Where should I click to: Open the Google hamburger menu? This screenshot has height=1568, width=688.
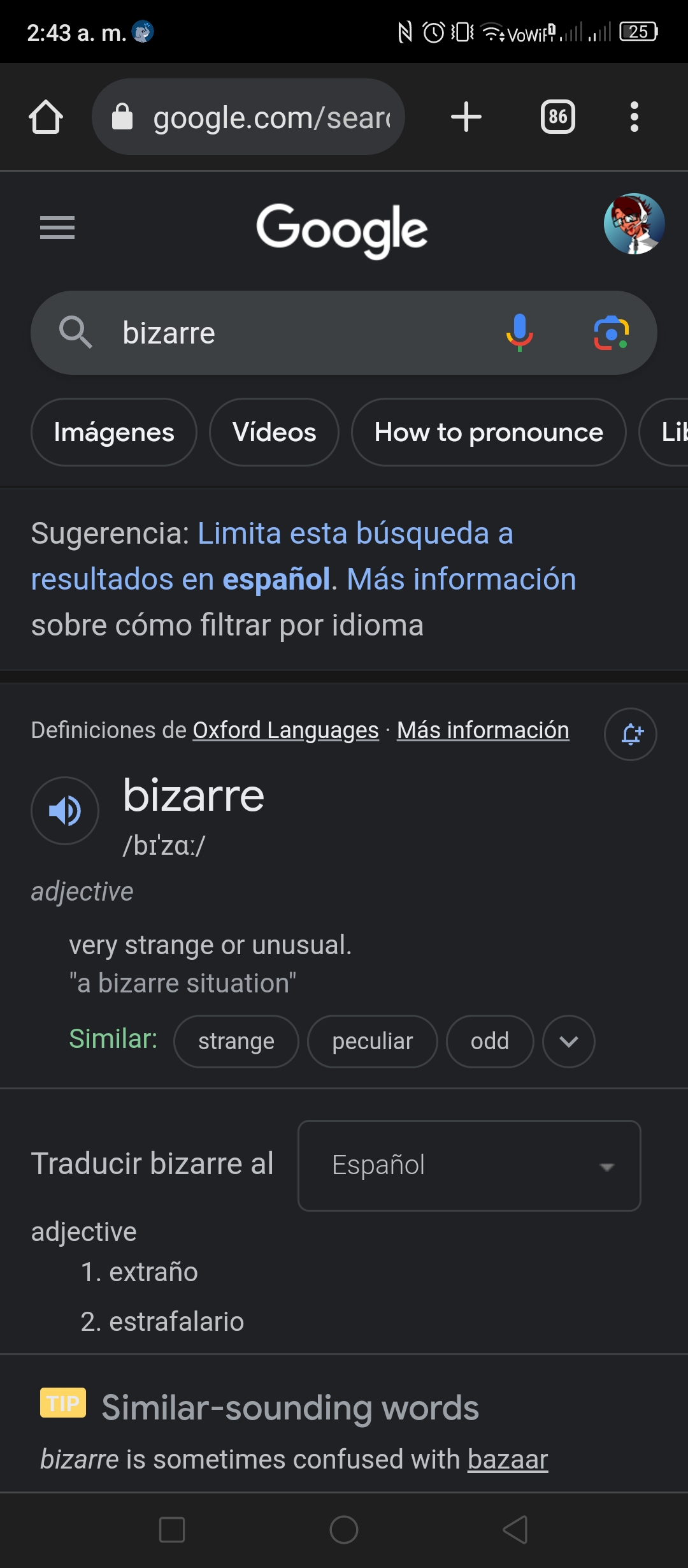pos(57,228)
